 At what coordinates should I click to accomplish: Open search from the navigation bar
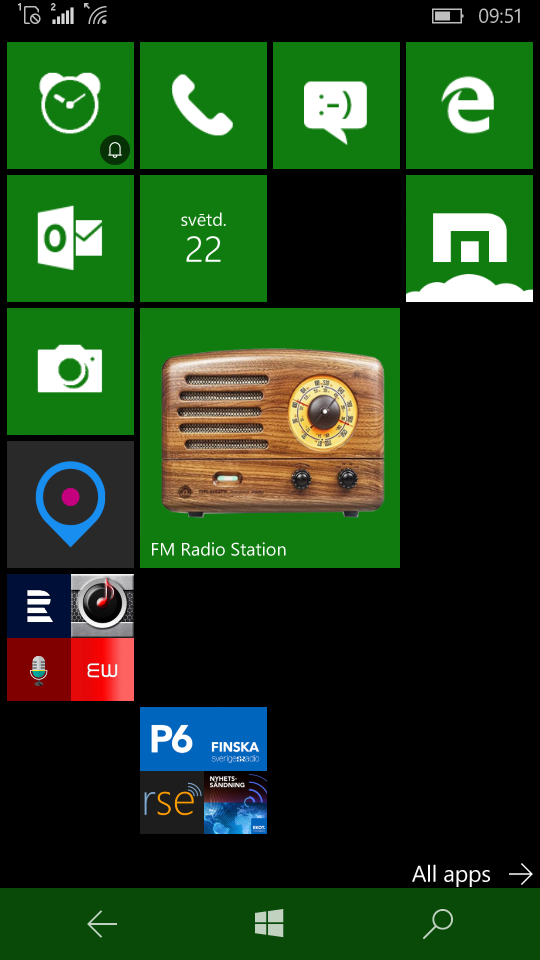438,923
